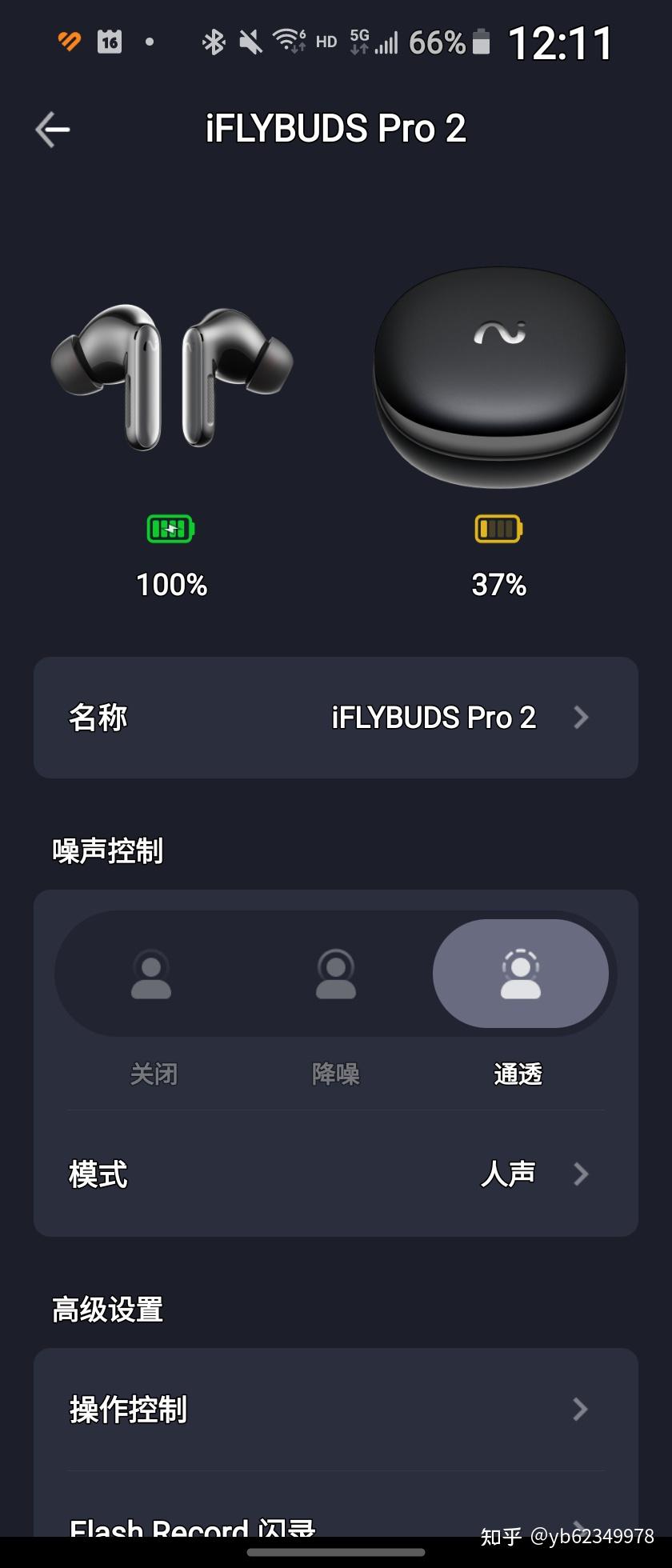
Task: Tap the muted sound icon in status bar
Action: click(x=250, y=42)
